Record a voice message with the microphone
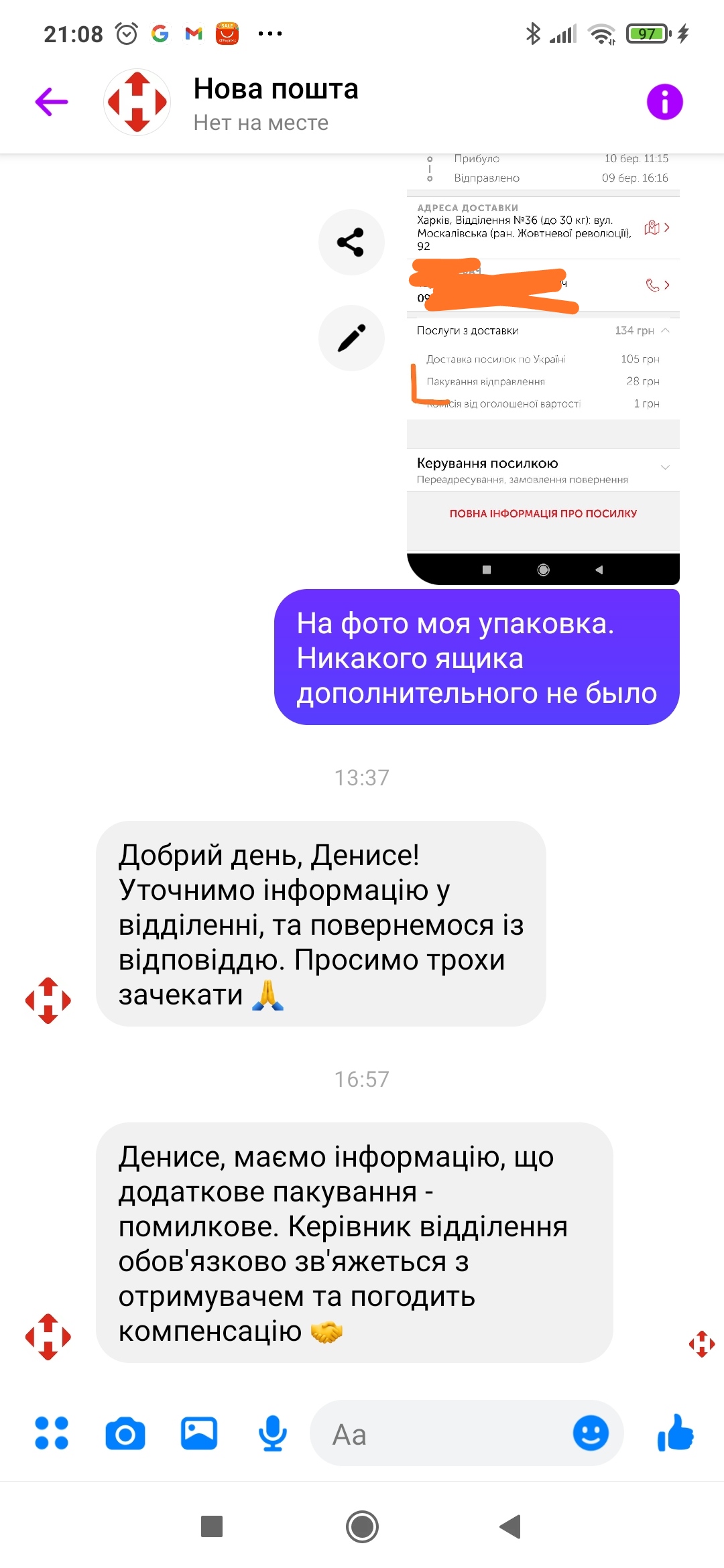 273,1433
